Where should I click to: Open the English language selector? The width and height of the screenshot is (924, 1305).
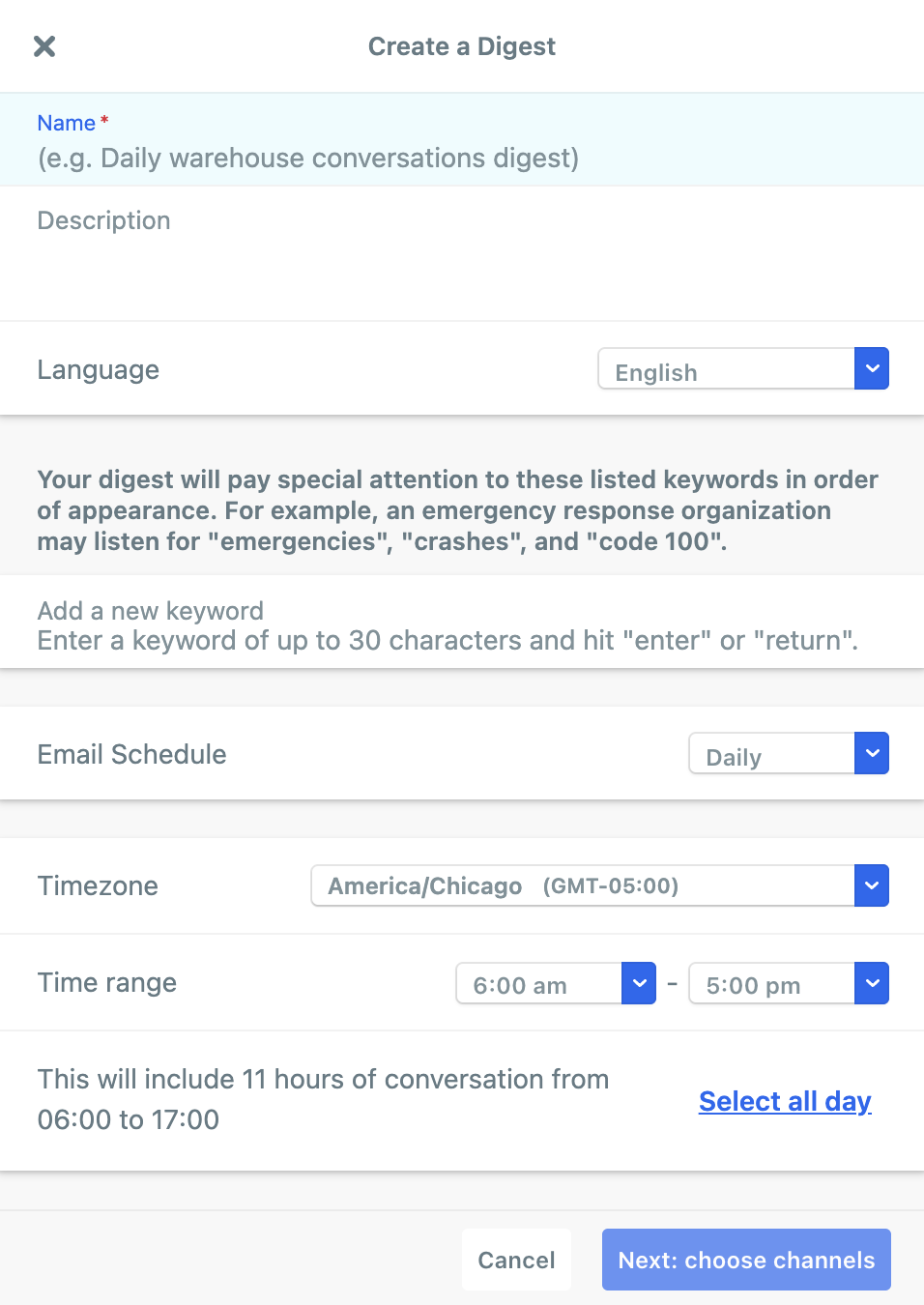(x=725, y=371)
